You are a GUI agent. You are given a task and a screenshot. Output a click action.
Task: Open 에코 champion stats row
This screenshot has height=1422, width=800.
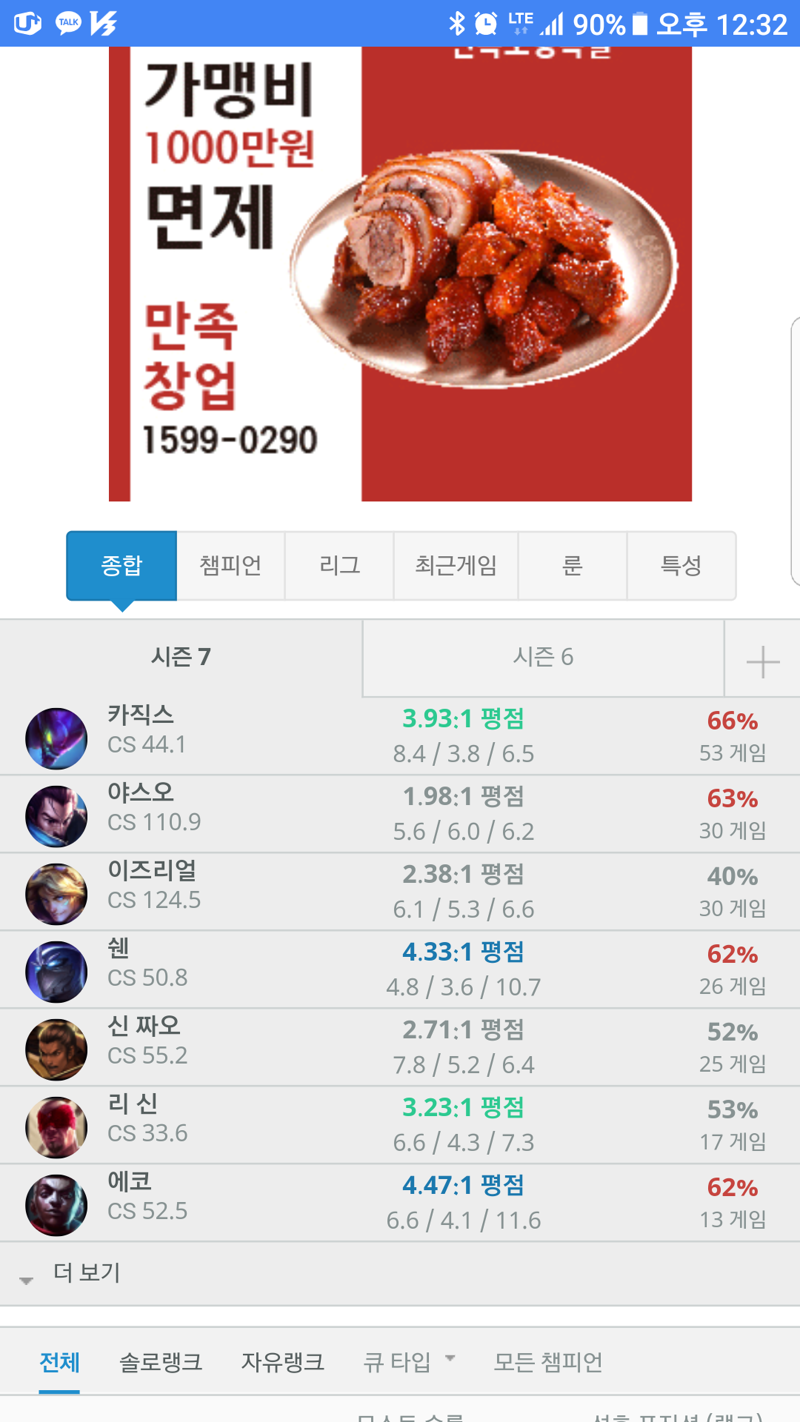(400, 1204)
